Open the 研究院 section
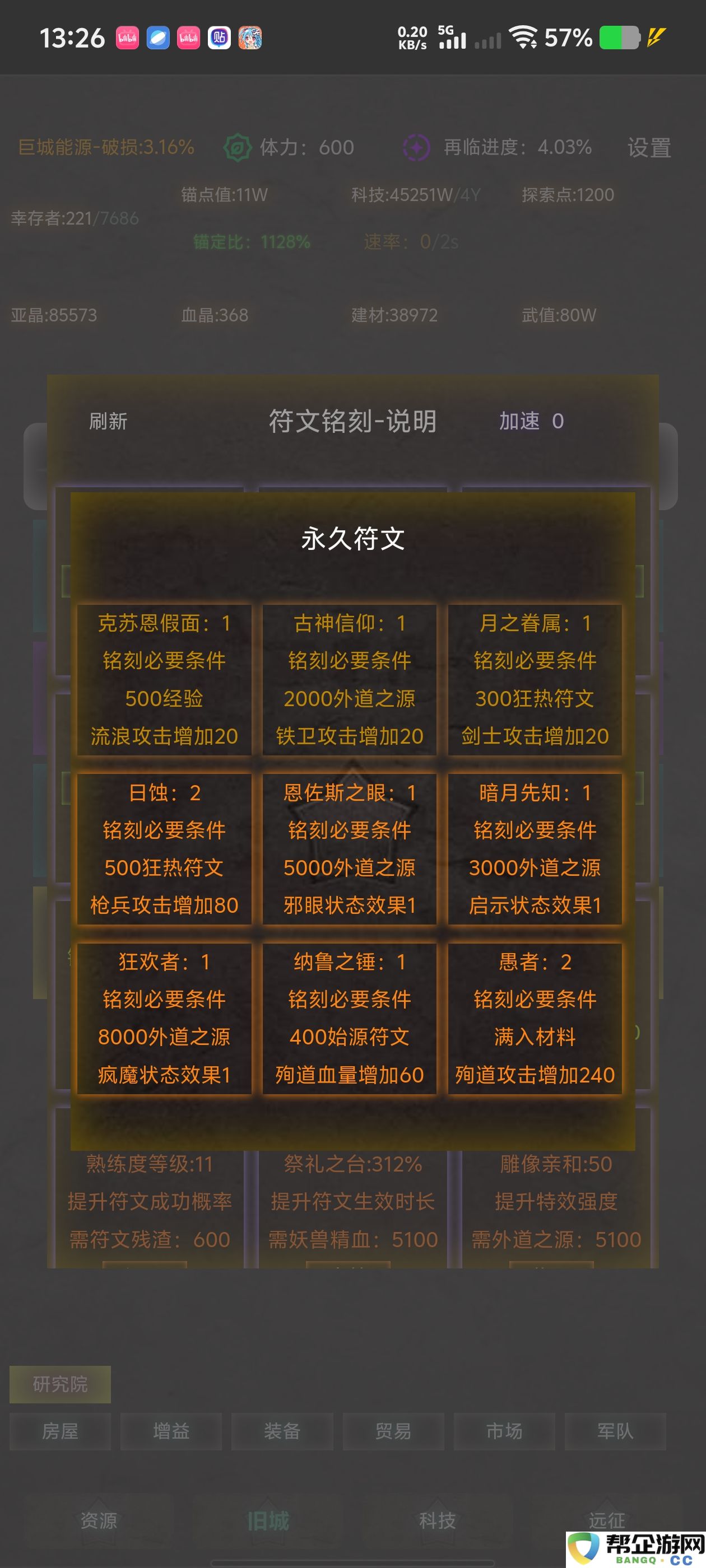Screen dimensions: 706x1568 (60, 1384)
